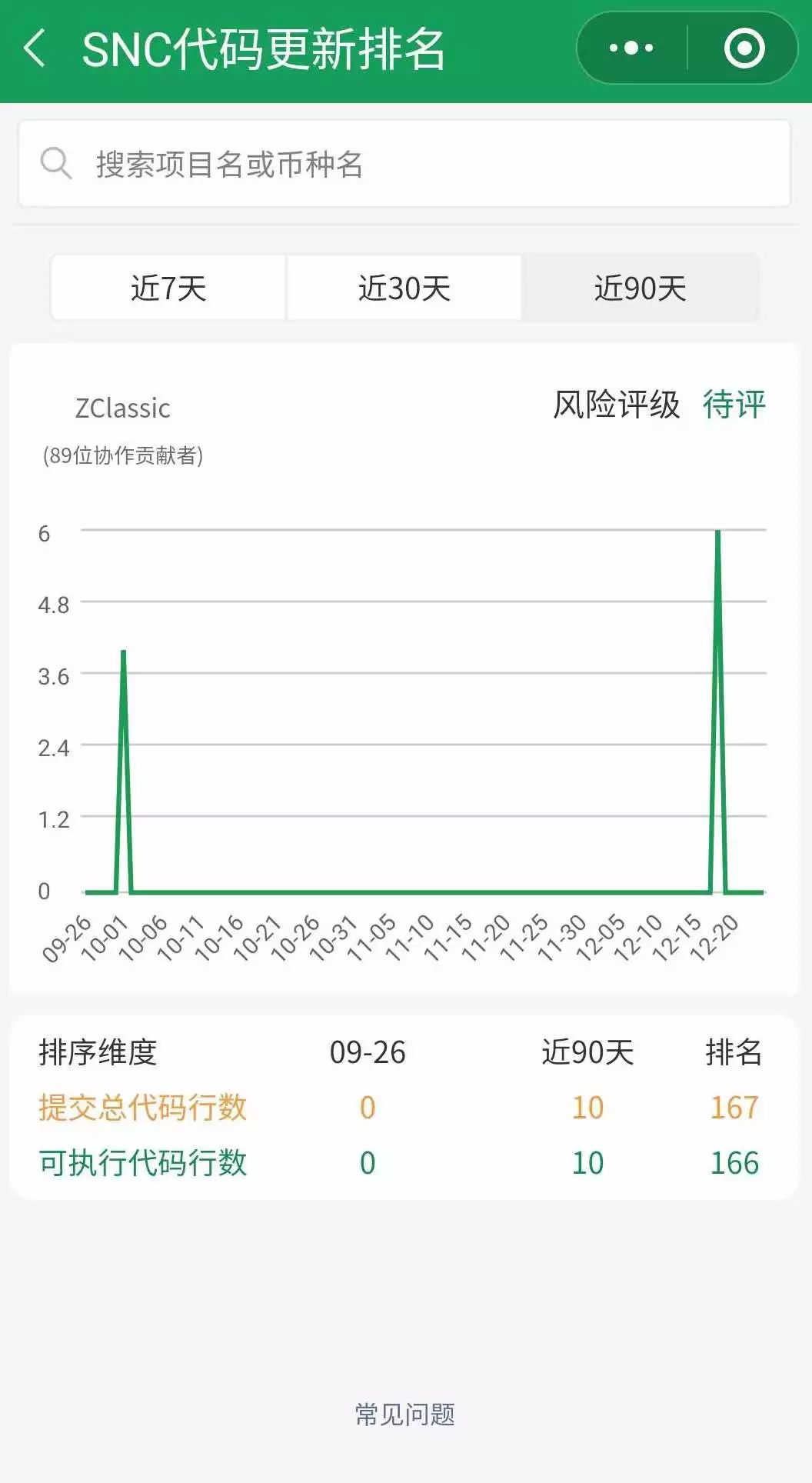The height and width of the screenshot is (1483, 812).
Task: Tap the project or coin search field
Action: tap(404, 163)
